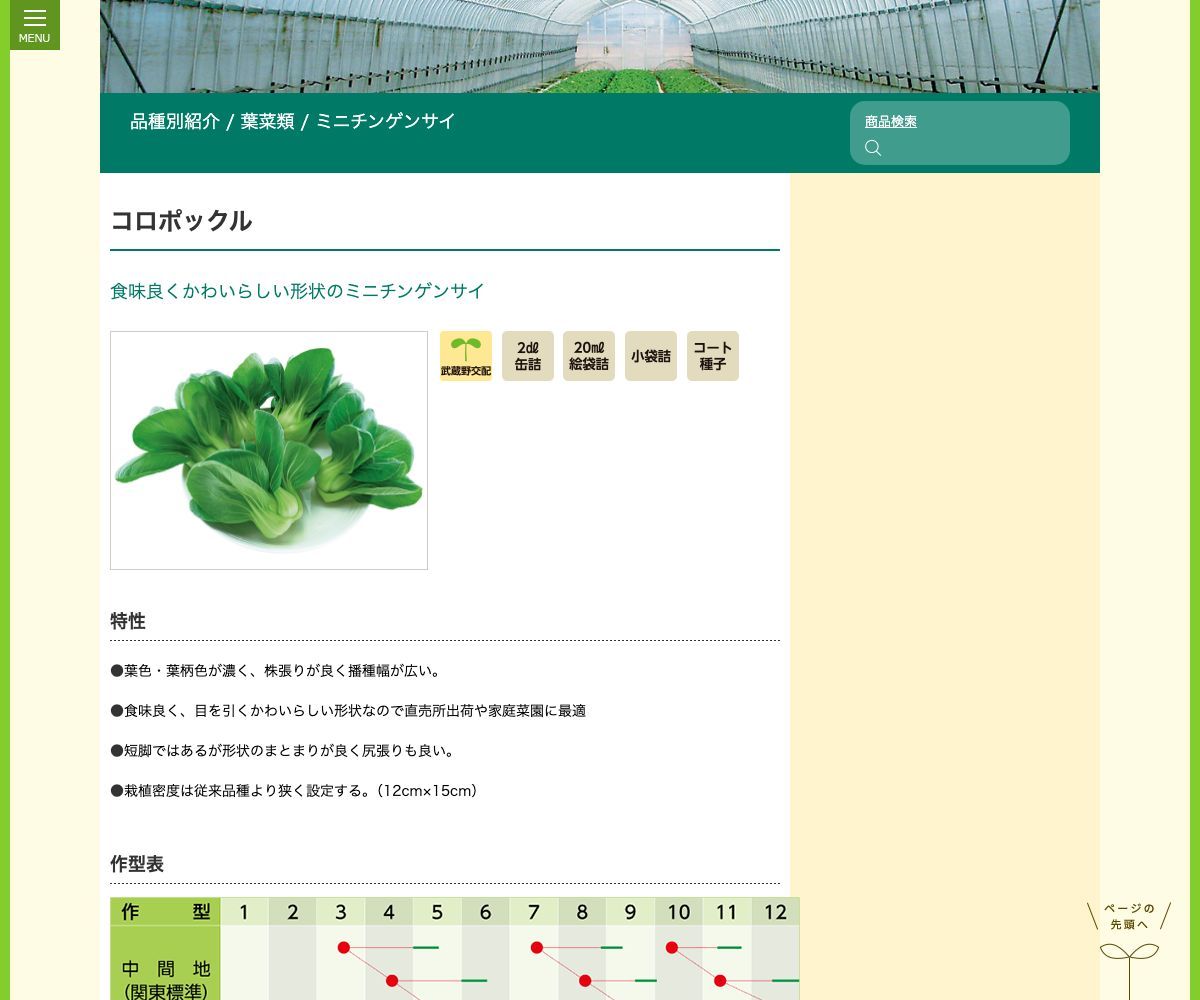Open the MENU drawer button
The width and height of the screenshot is (1200, 1000).
click(x=35, y=25)
